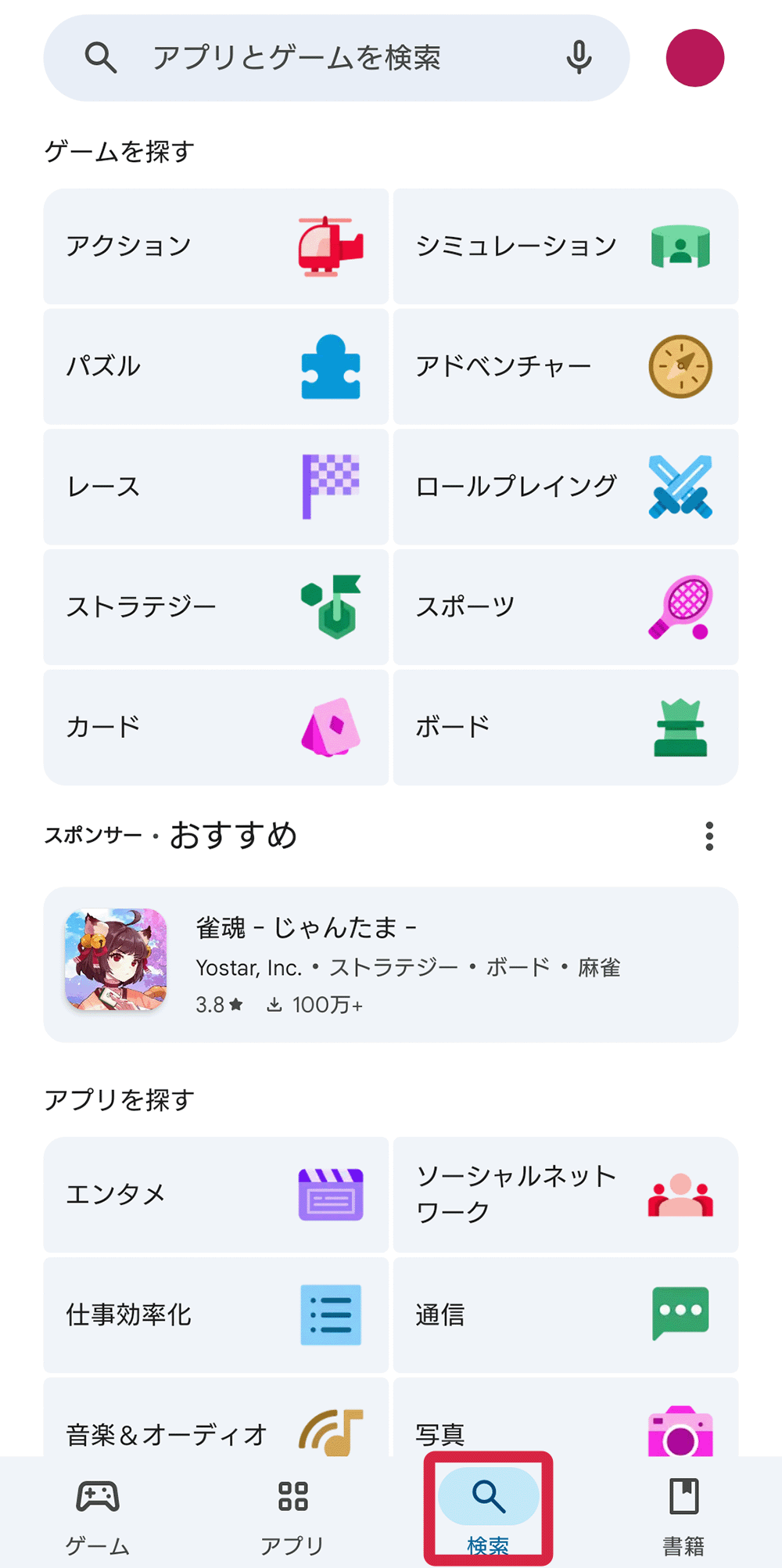Browse スポーツ games
Viewport: 782px width, 1568px height.
coord(565,607)
